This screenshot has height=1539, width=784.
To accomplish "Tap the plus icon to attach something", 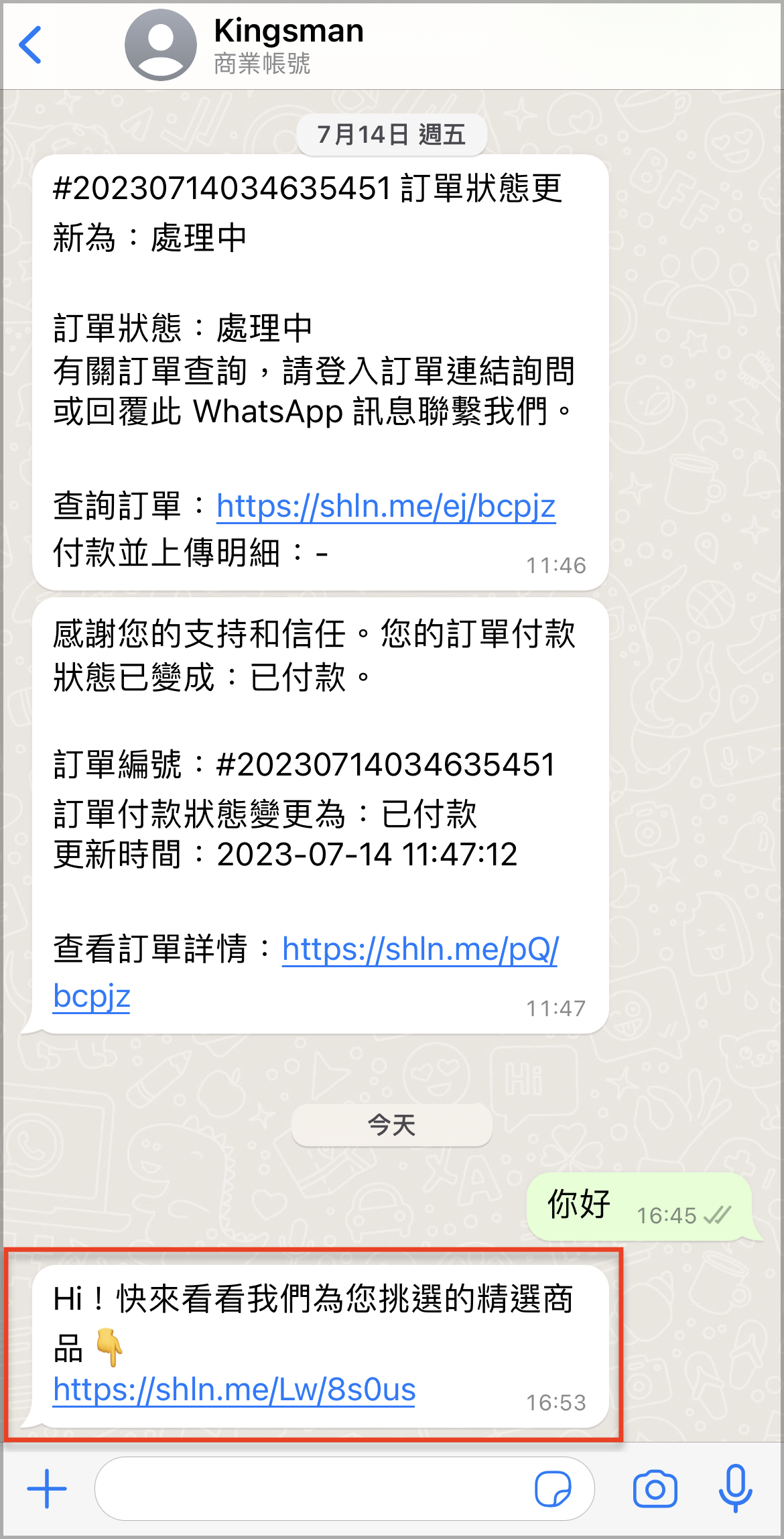I will (x=47, y=1489).
